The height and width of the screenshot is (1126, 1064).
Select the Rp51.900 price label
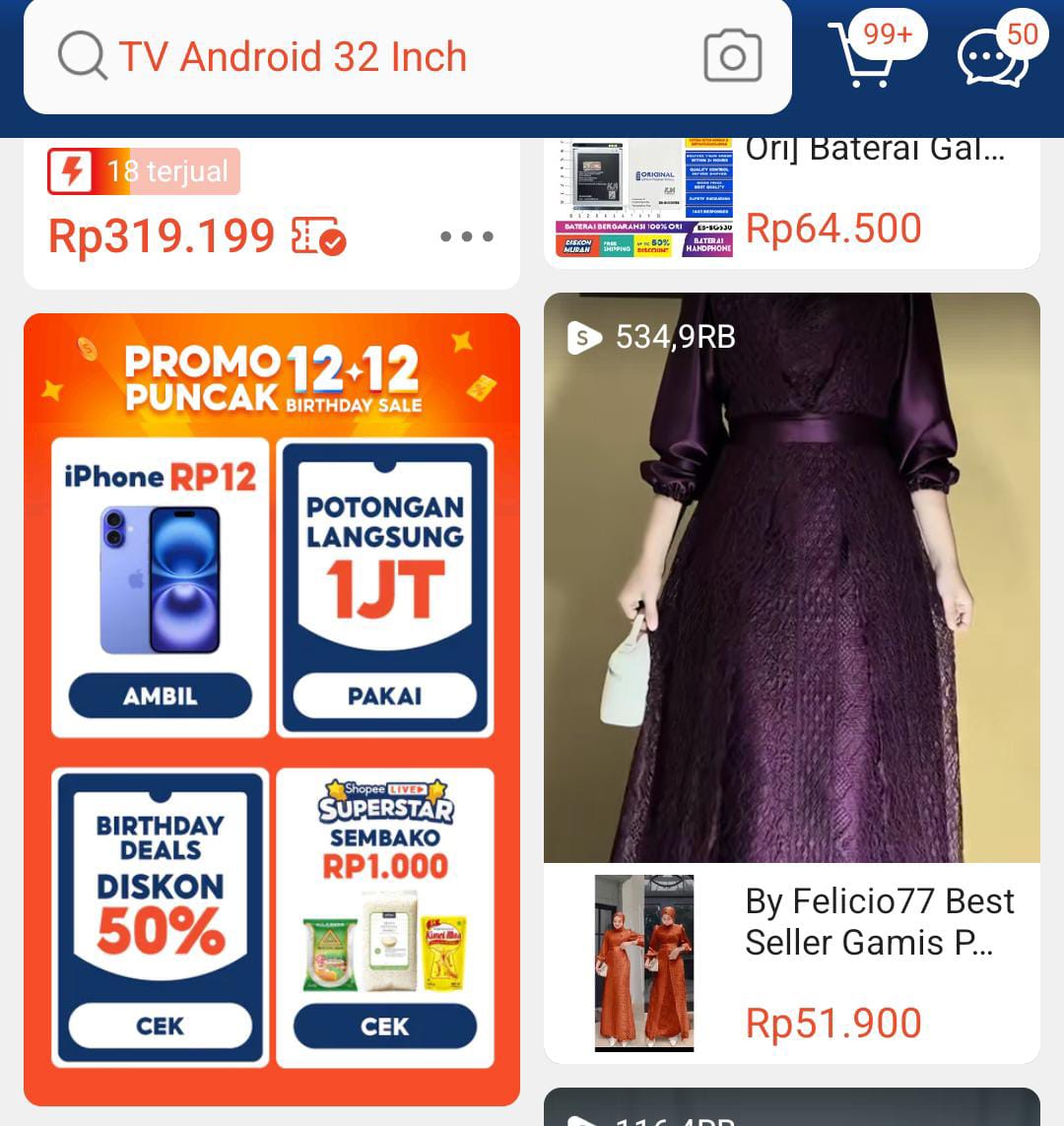(832, 1025)
